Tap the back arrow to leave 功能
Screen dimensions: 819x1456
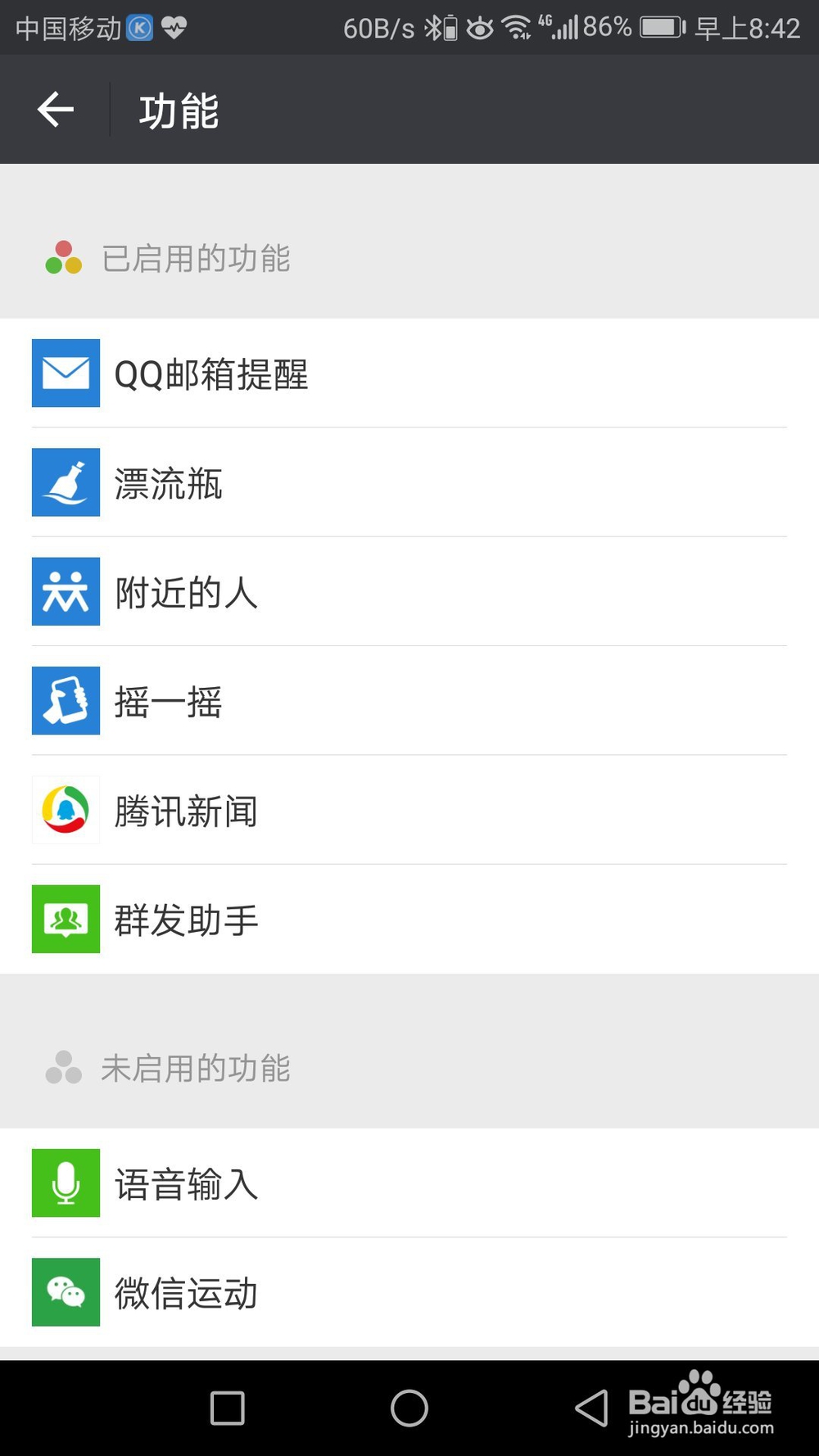tap(55, 109)
